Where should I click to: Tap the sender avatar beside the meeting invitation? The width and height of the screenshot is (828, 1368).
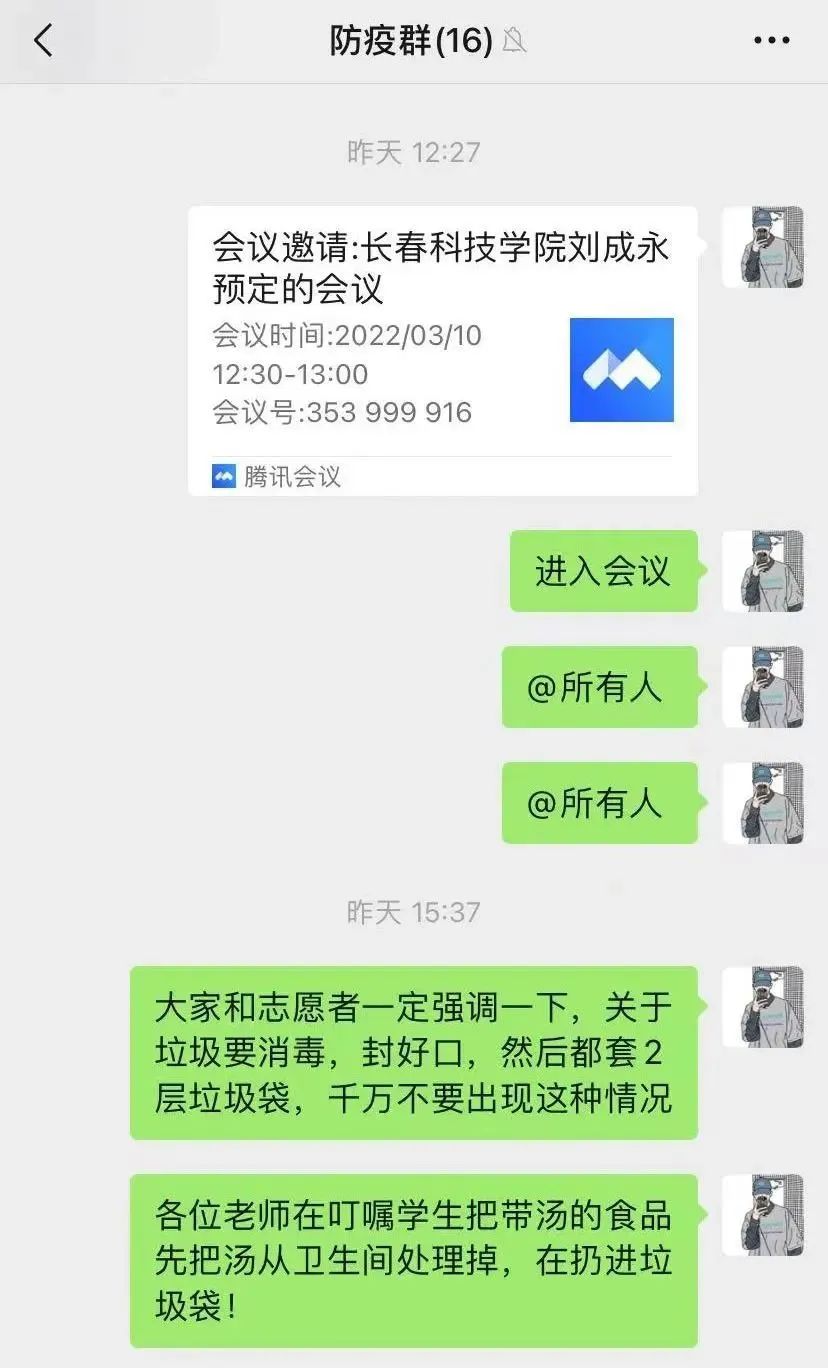(763, 247)
